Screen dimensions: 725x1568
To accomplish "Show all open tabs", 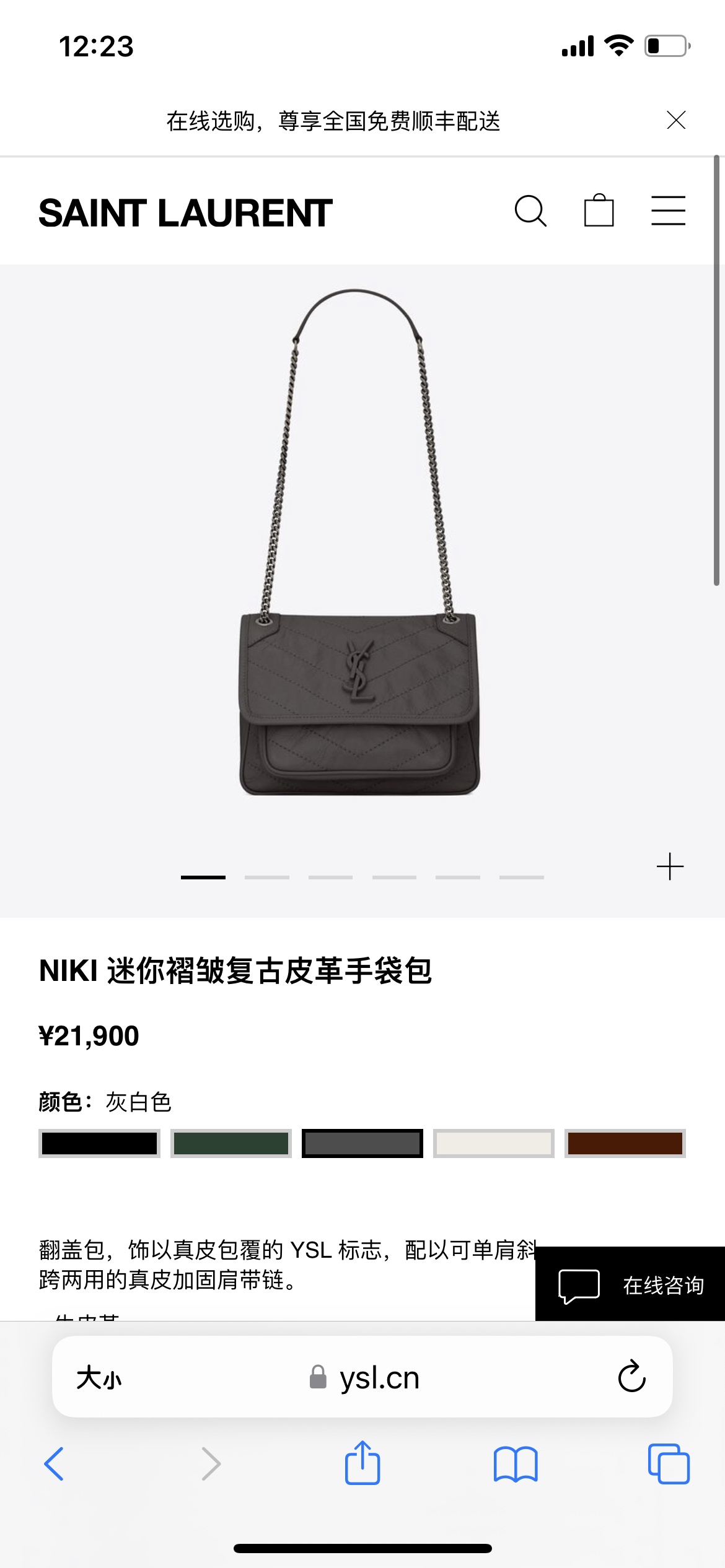I will (669, 1464).
